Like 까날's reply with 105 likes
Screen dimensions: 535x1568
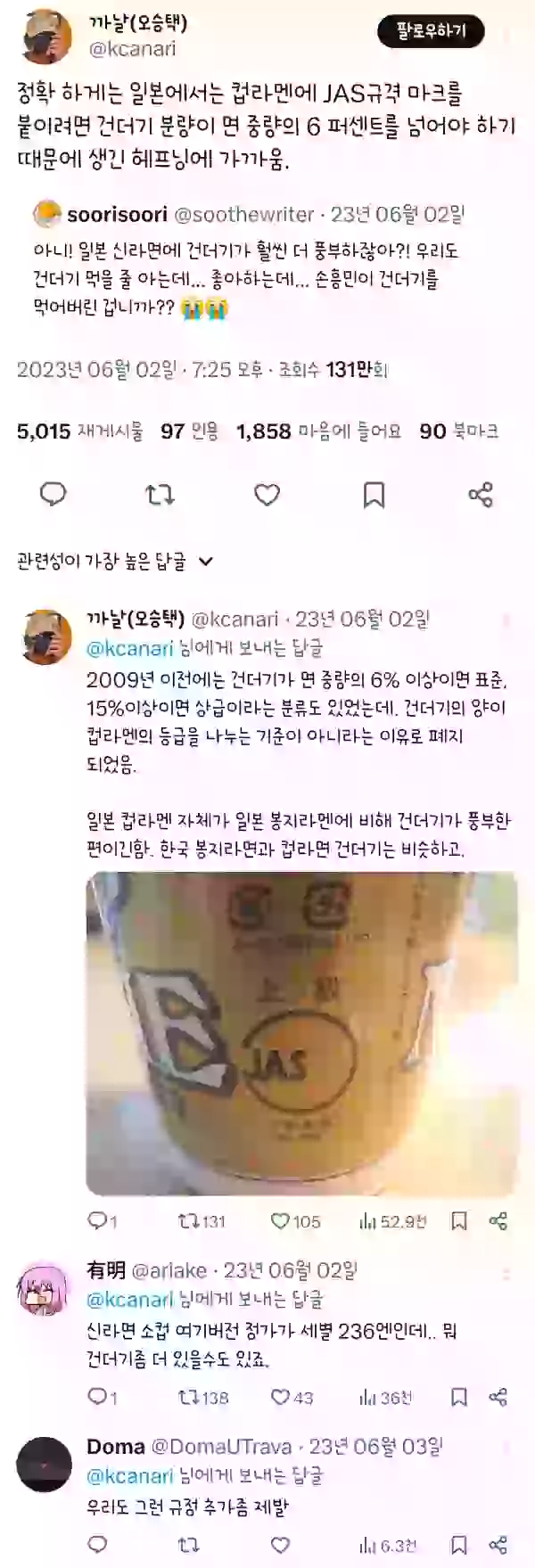[294, 1221]
